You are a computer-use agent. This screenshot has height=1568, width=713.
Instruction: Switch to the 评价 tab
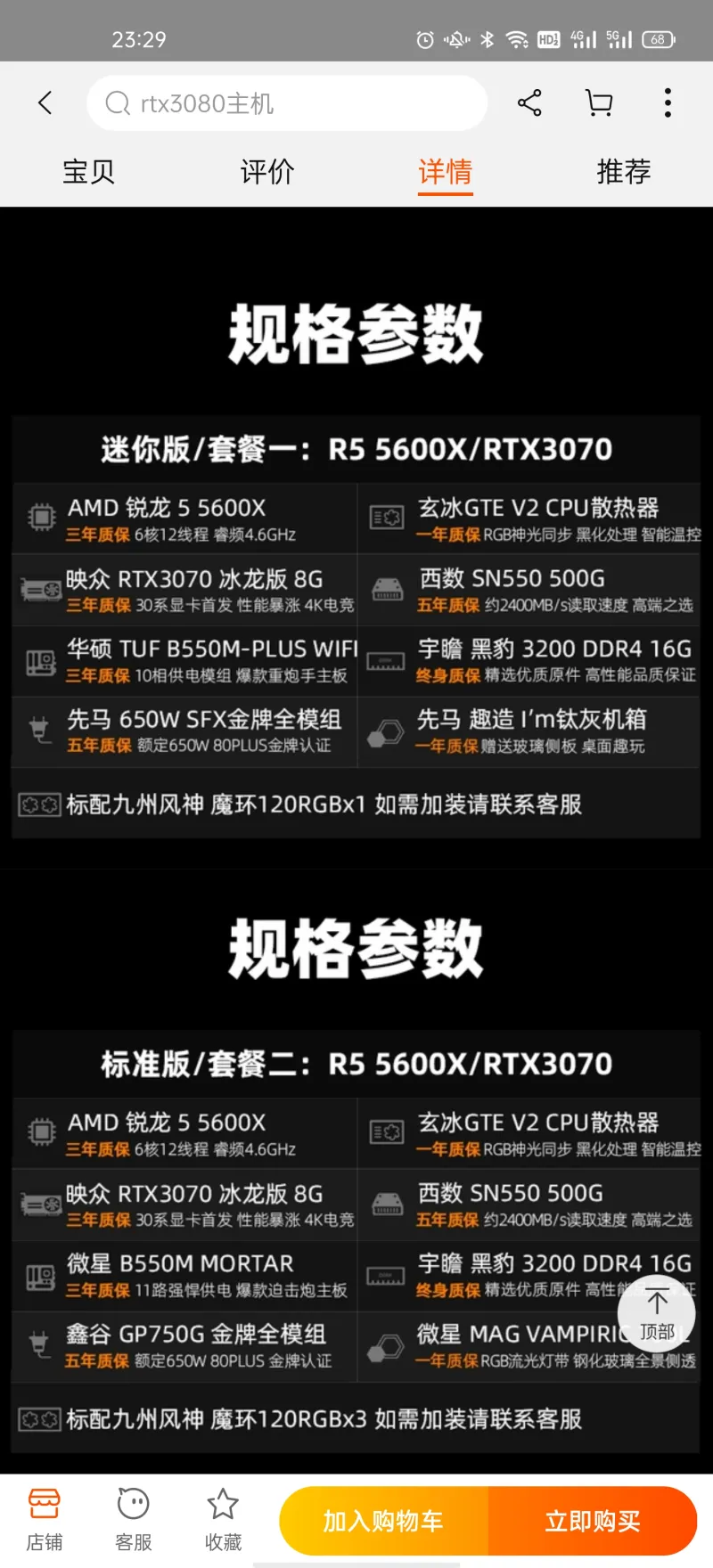click(267, 171)
